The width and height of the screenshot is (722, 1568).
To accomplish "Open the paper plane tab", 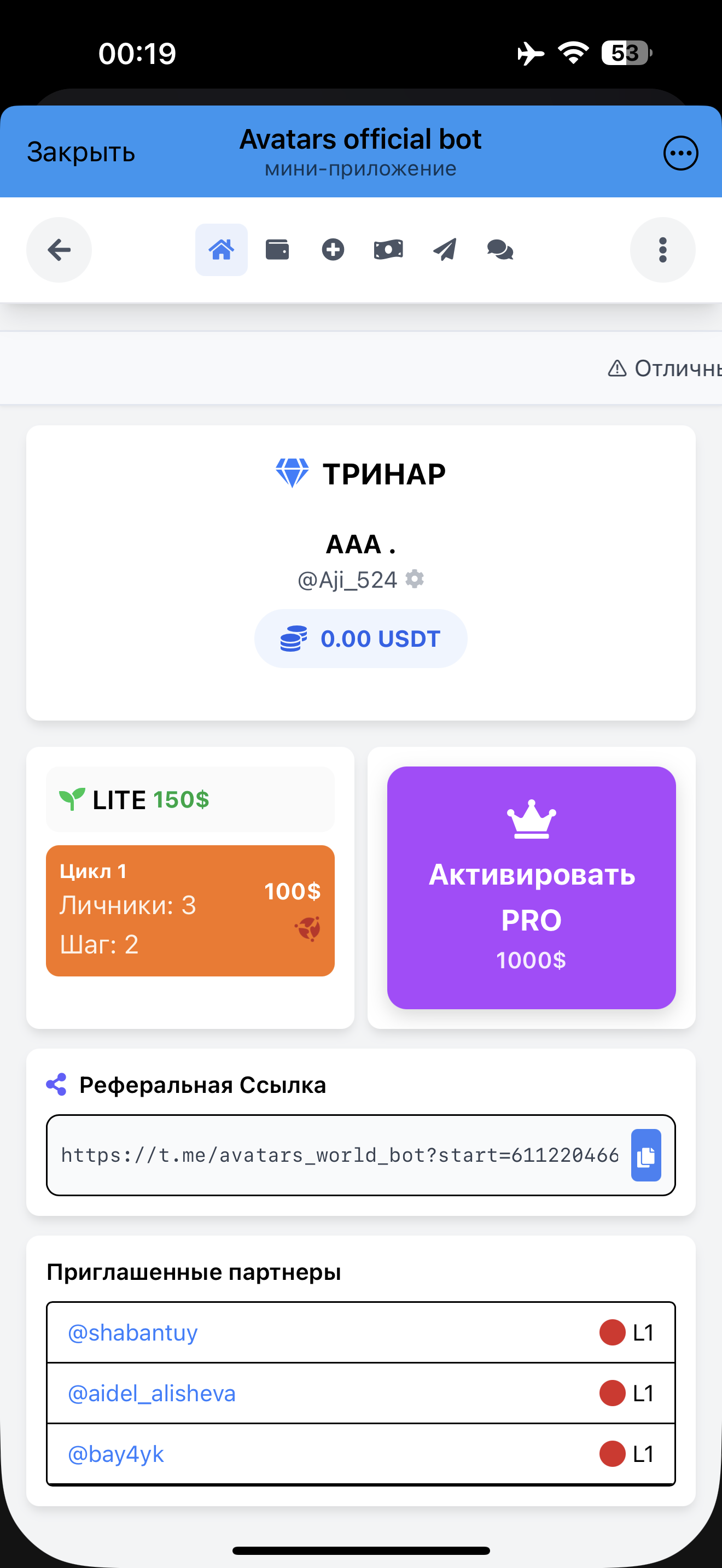I will point(444,249).
